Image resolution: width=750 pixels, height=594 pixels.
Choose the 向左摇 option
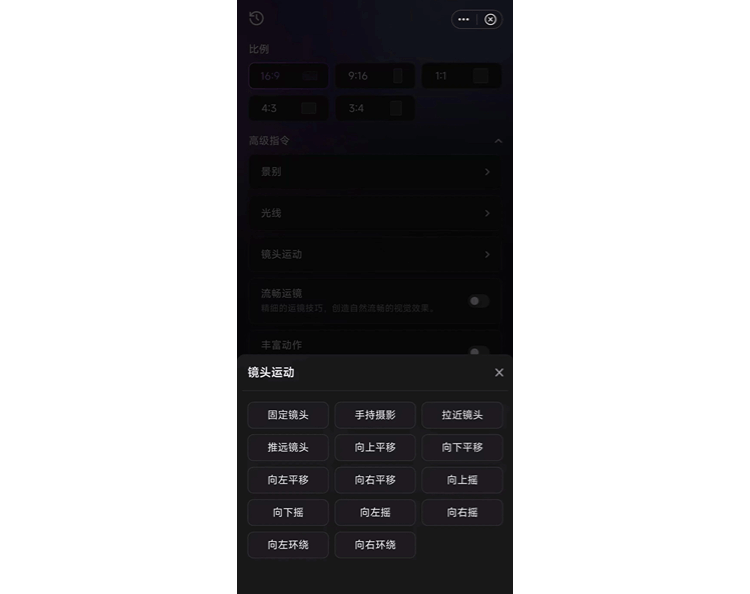point(375,512)
